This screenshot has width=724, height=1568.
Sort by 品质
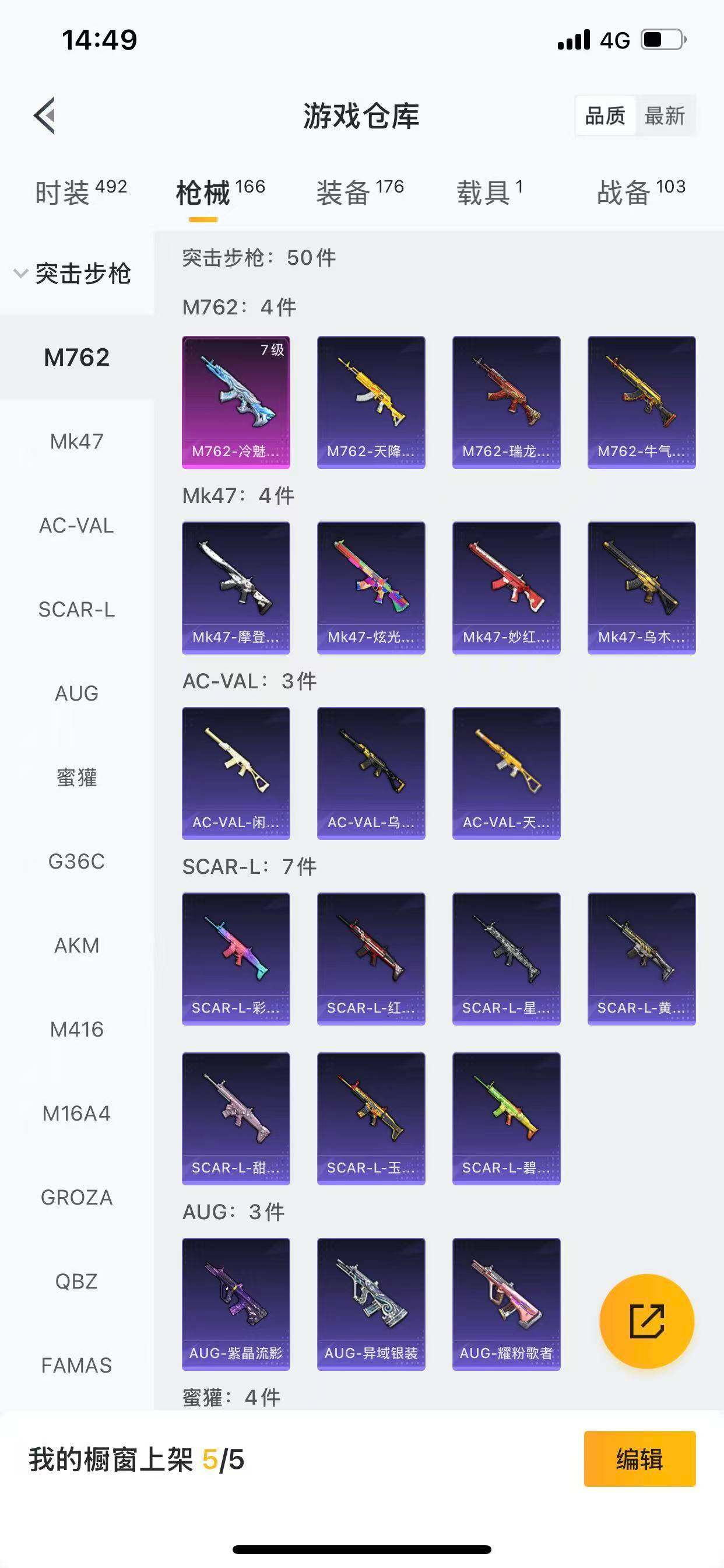(605, 115)
